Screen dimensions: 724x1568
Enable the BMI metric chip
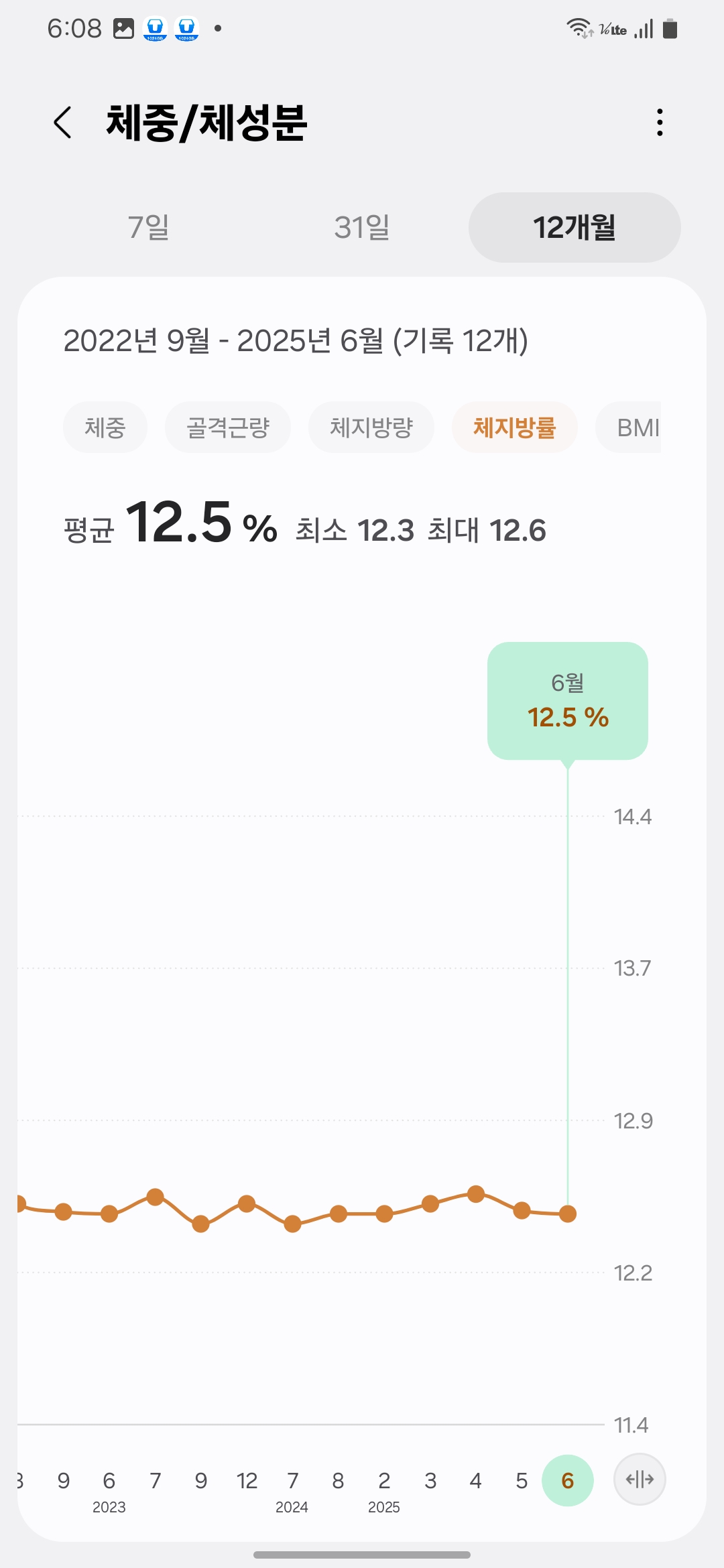637,427
